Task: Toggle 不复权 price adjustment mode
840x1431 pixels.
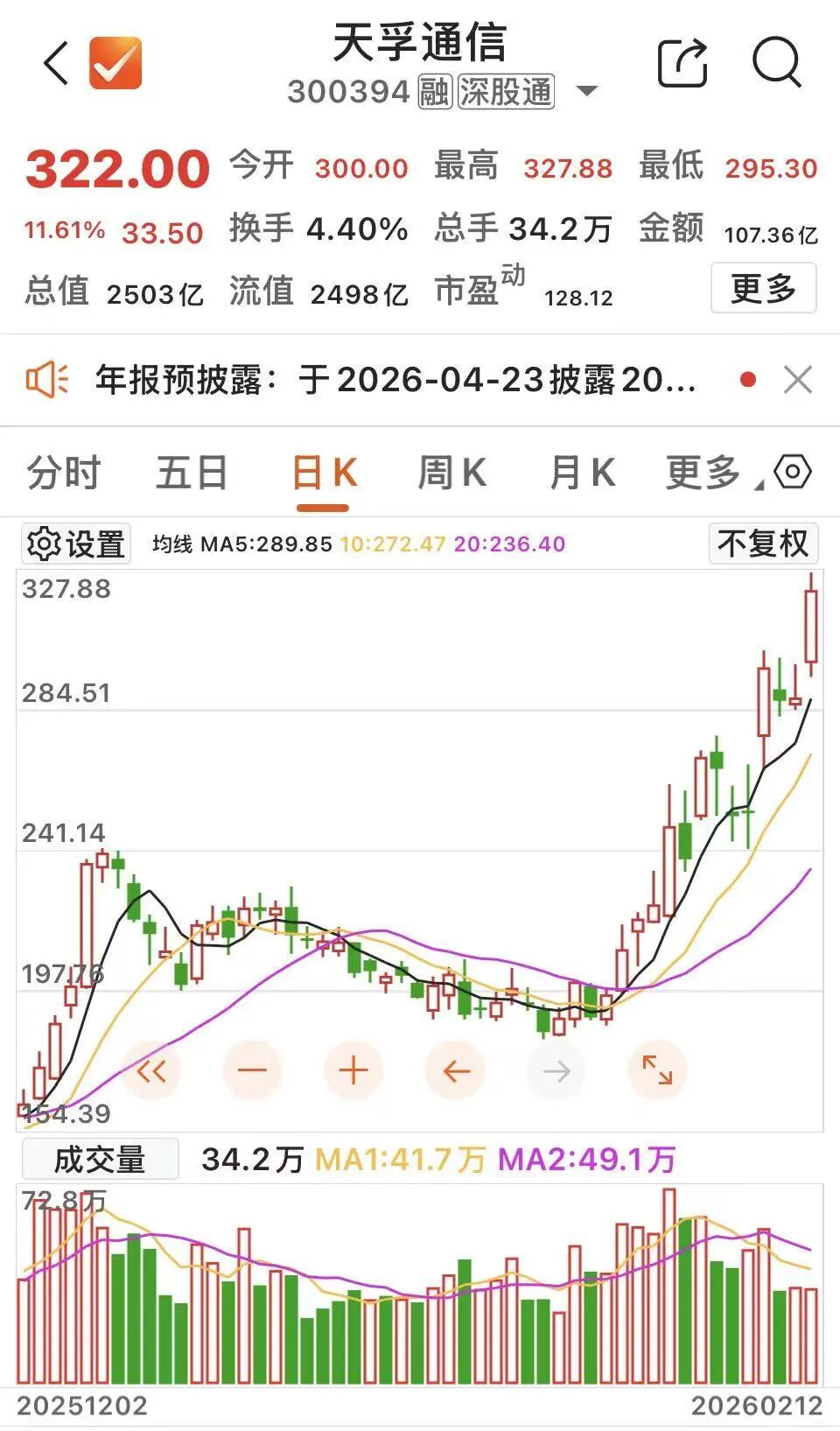Action: pos(762,543)
